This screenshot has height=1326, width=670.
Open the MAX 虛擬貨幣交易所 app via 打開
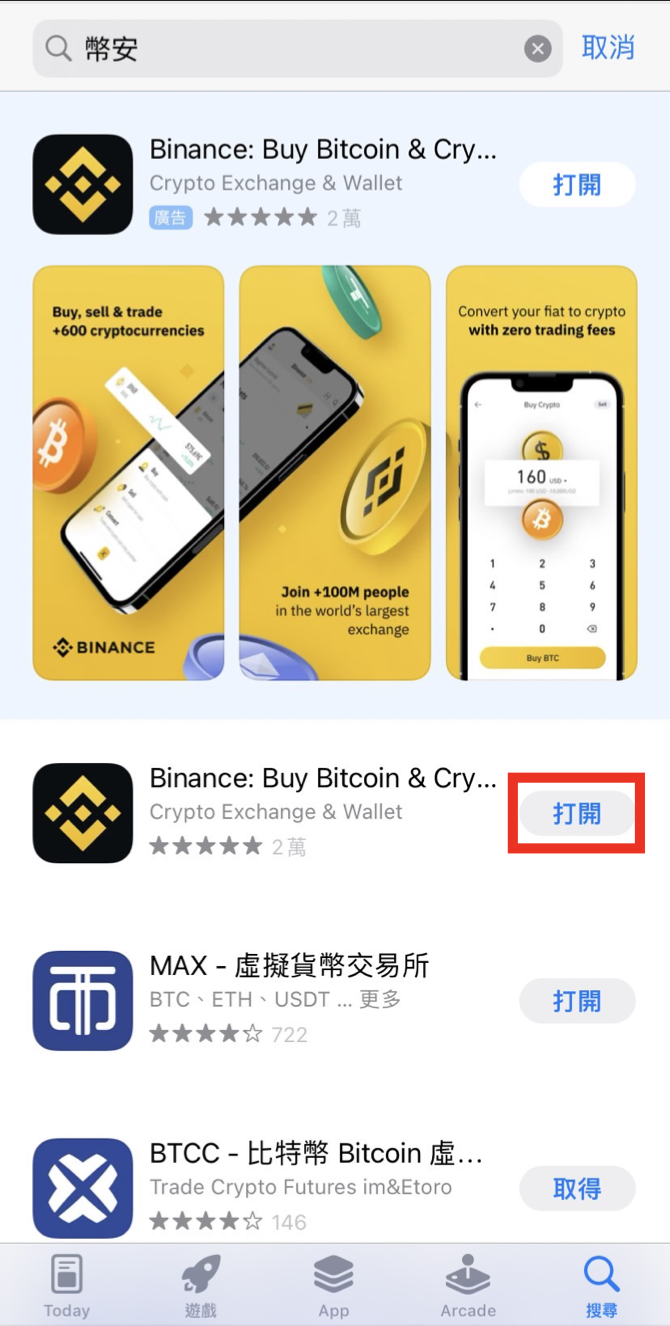pos(577,1000)
